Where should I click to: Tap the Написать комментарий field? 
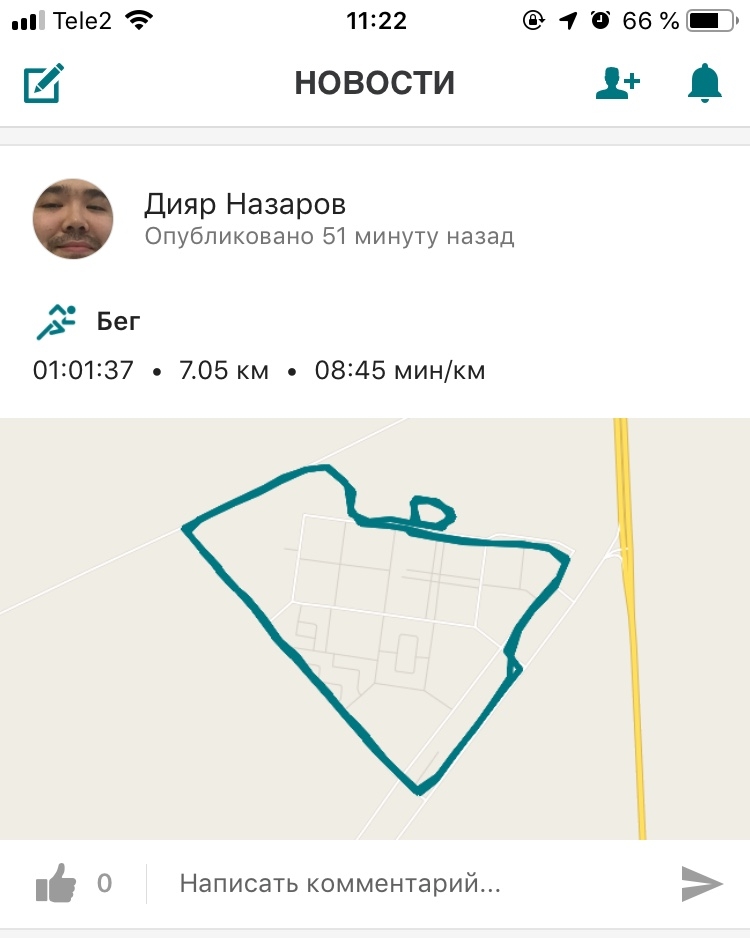400,883
